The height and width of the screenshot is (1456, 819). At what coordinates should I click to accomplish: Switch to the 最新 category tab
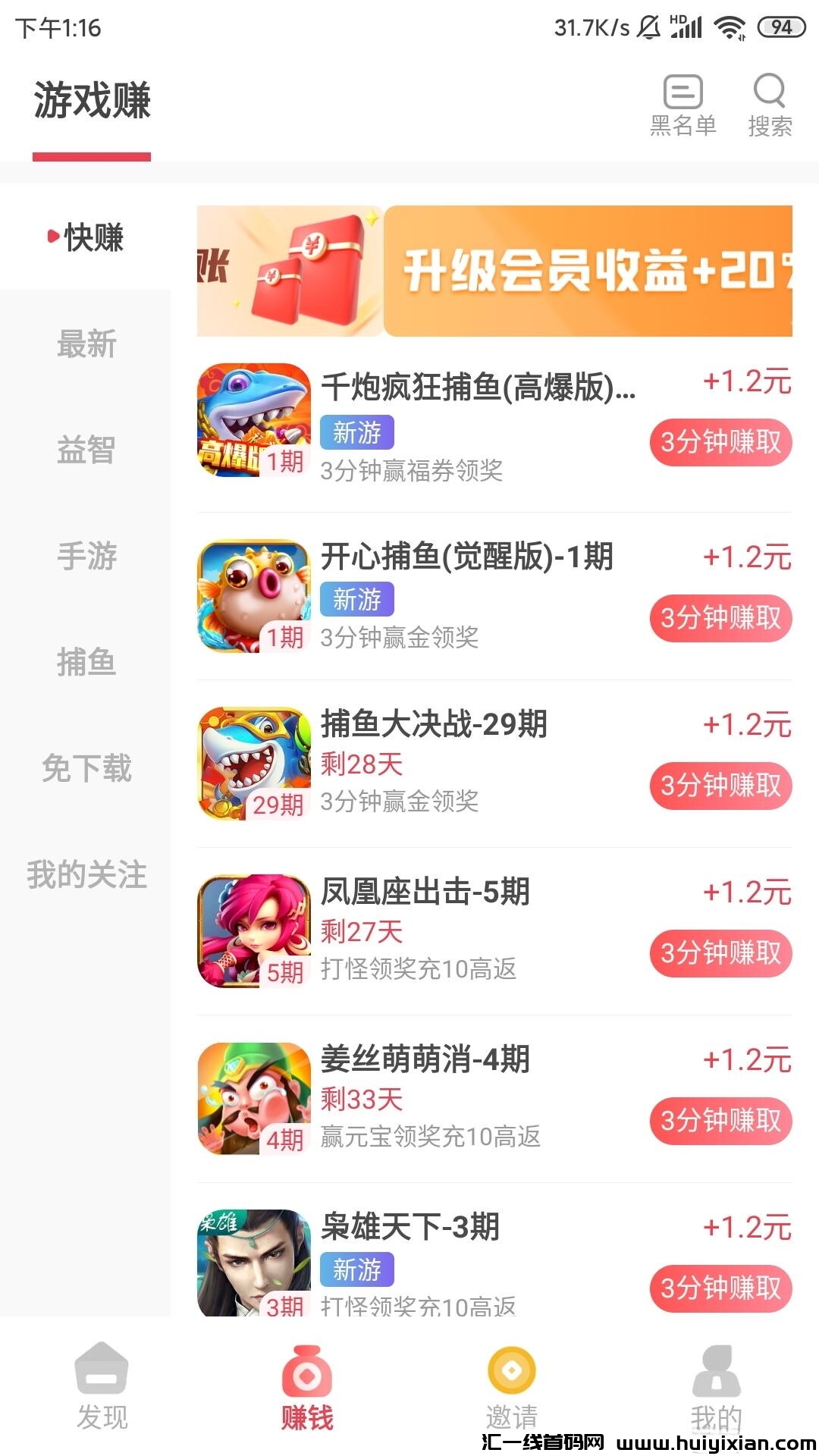[86, 345]
